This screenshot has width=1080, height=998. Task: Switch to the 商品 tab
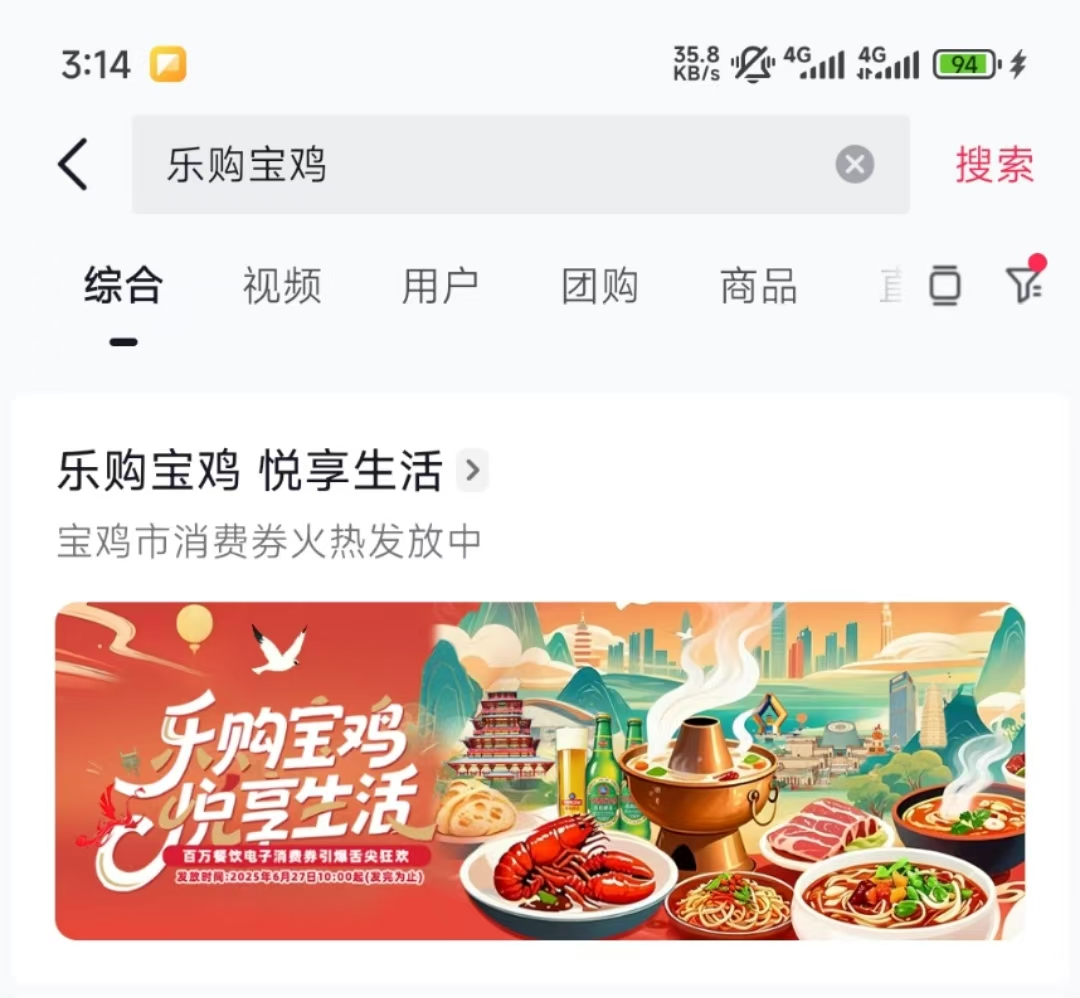click(758, 287)
